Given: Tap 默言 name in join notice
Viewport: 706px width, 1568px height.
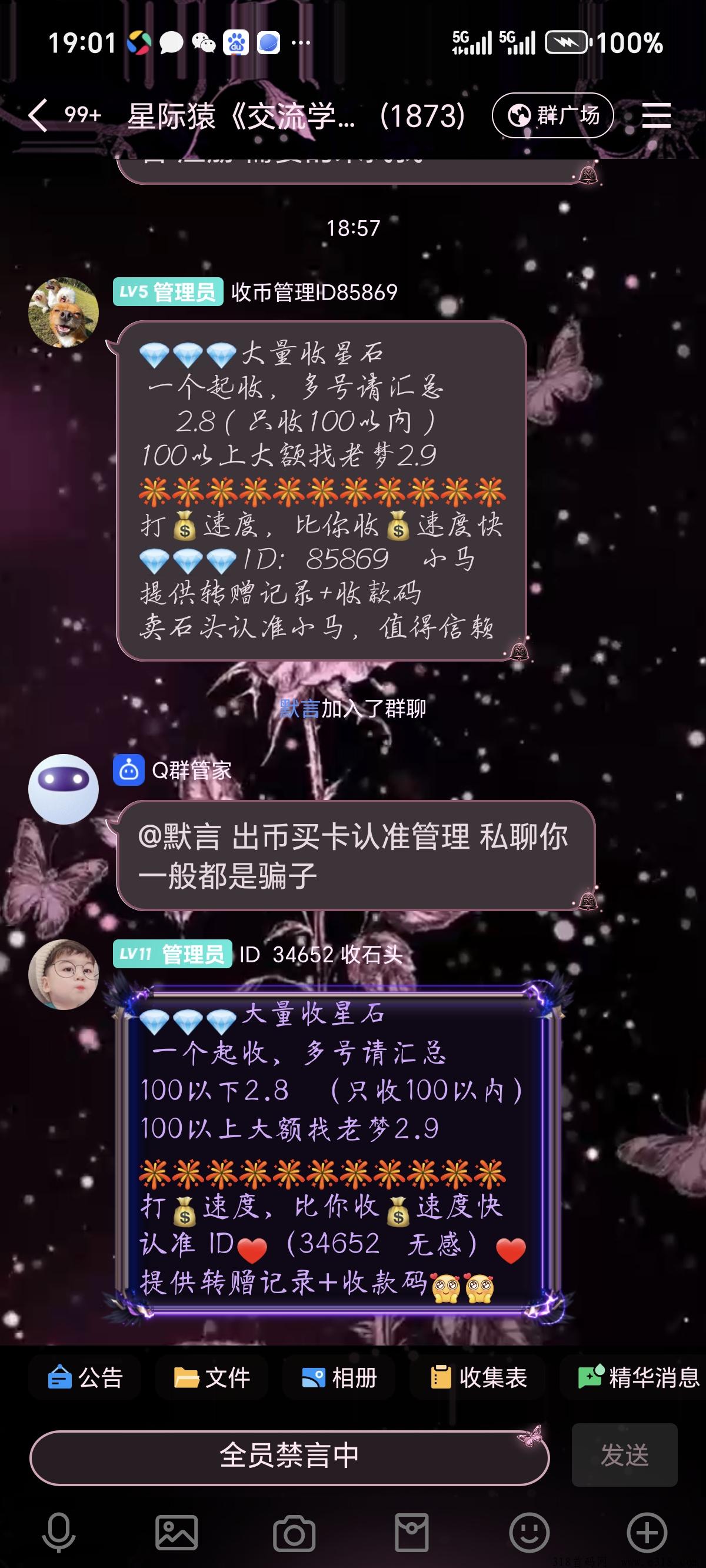Looking at the screenshot, I should [x=299, y=709].
